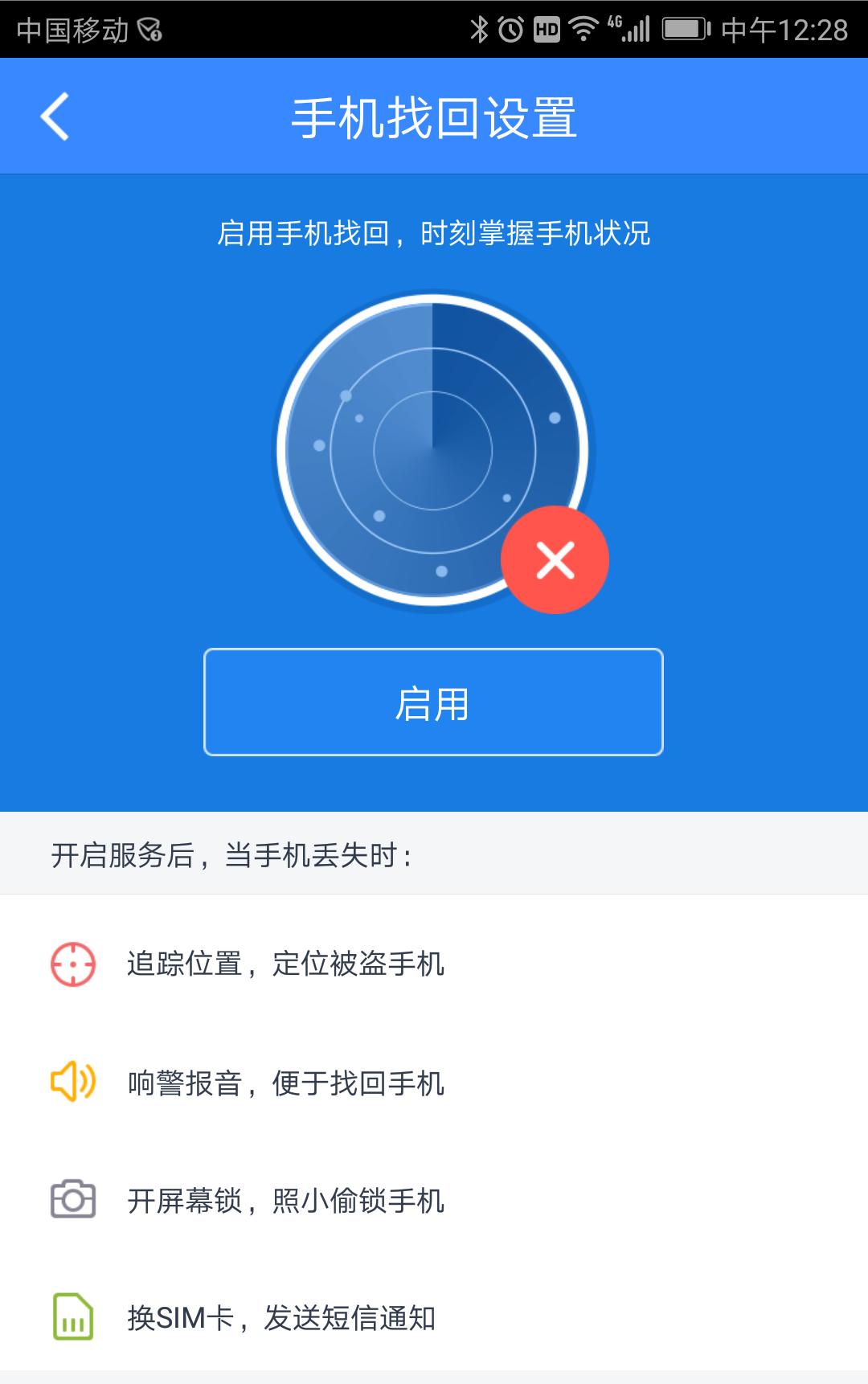Select the location tracking crosshair icon

74,964
